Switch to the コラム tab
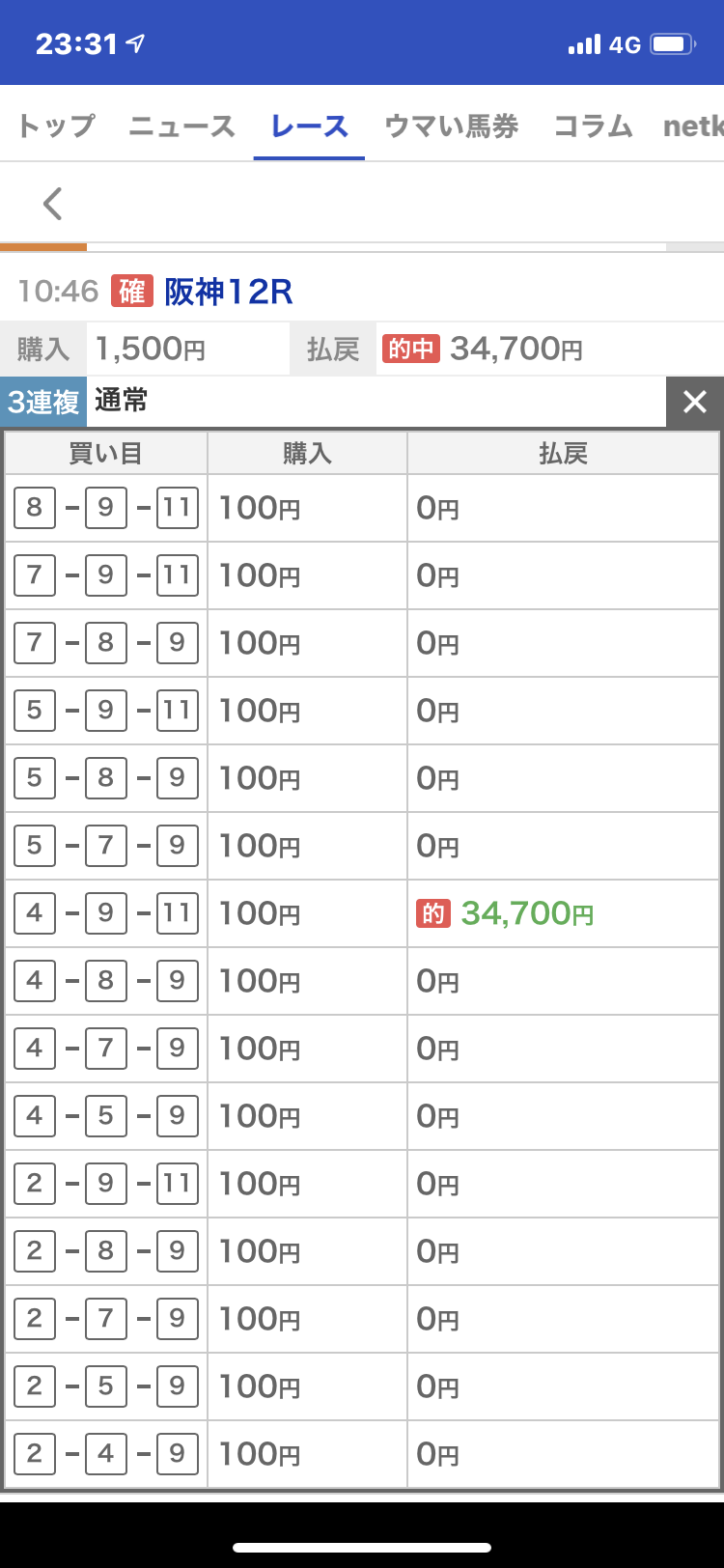This screenshot has width=724, height=1568. tap(593, 126)
